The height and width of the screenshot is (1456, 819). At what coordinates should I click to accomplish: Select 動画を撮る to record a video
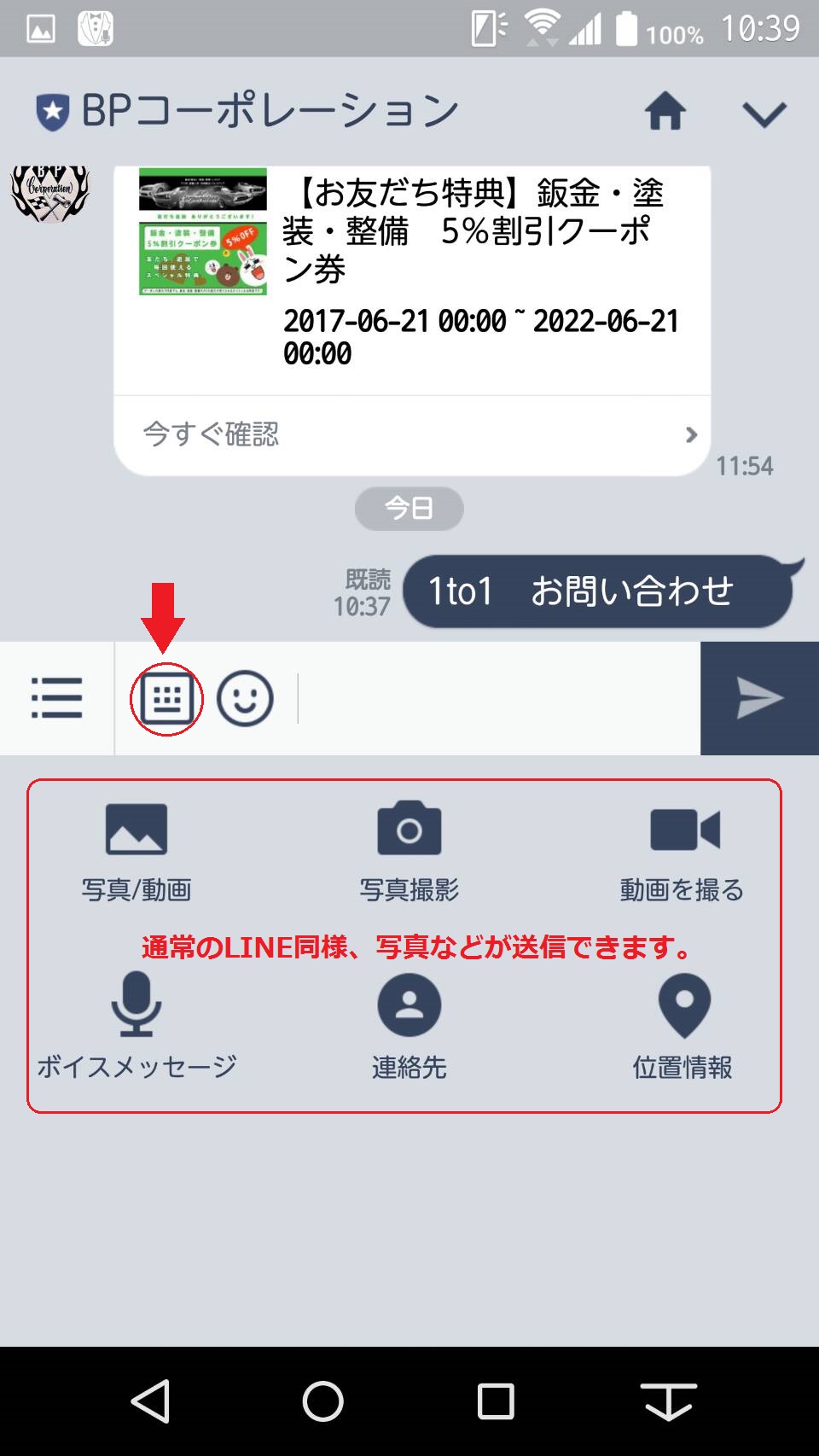point(682,850)
